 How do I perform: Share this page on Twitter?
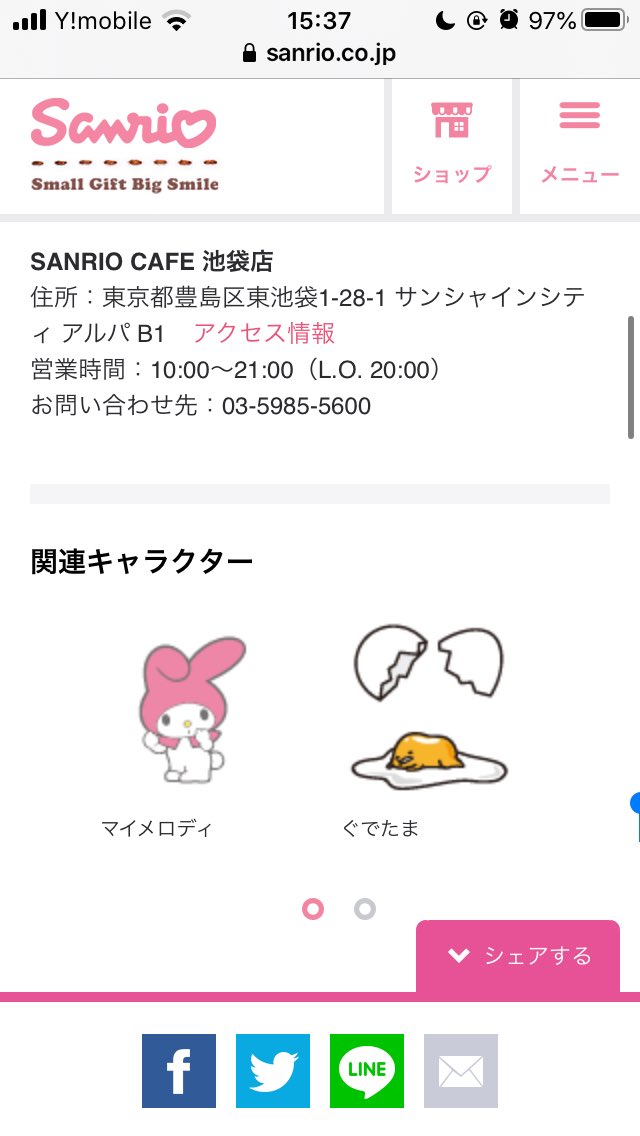(273, 1071)
